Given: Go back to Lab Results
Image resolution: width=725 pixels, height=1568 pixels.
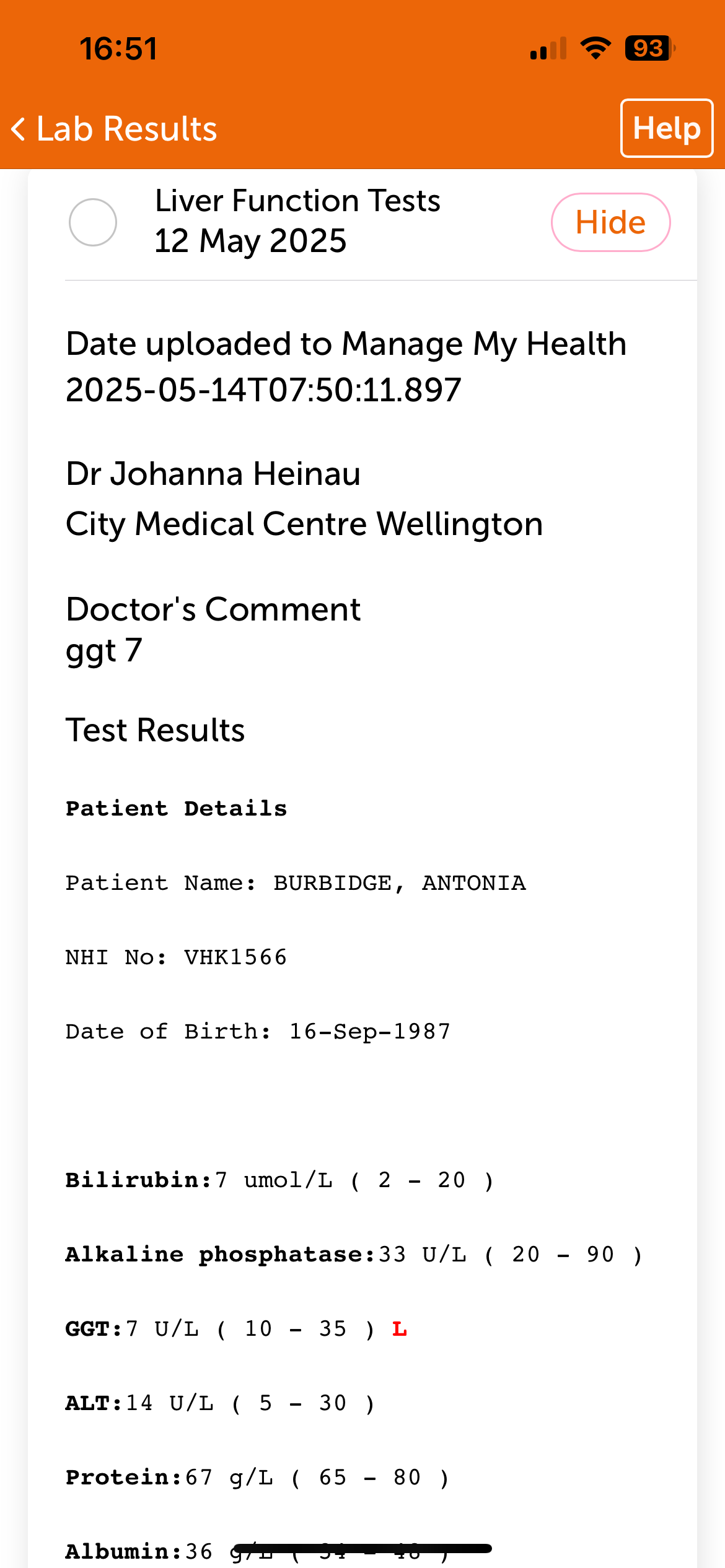Looking at the screenshot, I should tap(115, 129).
